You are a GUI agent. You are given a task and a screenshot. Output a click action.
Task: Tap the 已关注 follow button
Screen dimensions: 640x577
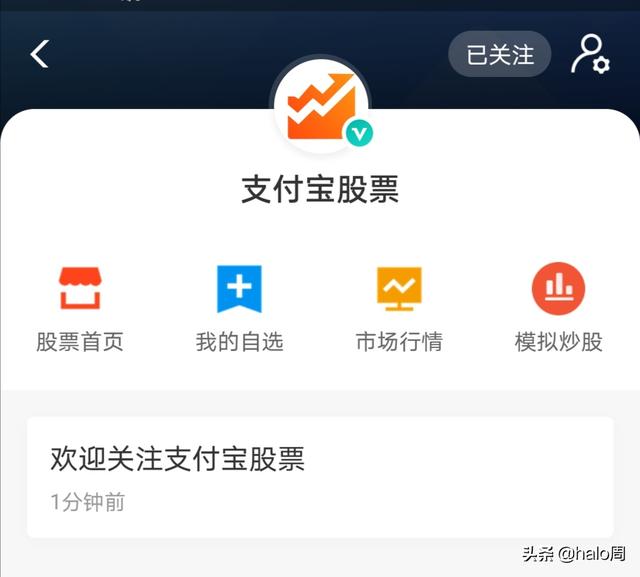[500, 54]
